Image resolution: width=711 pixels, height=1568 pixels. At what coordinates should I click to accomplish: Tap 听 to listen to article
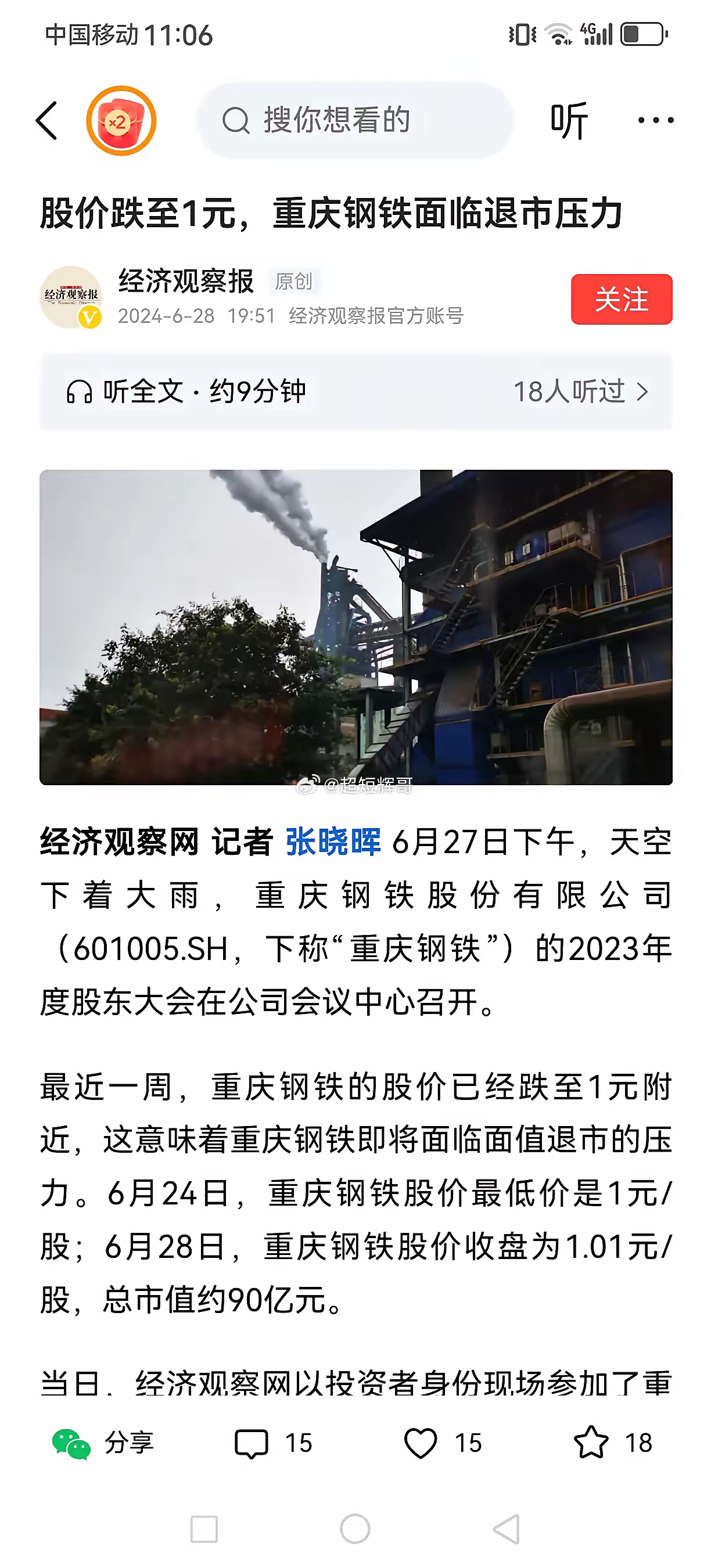[569, 121]
